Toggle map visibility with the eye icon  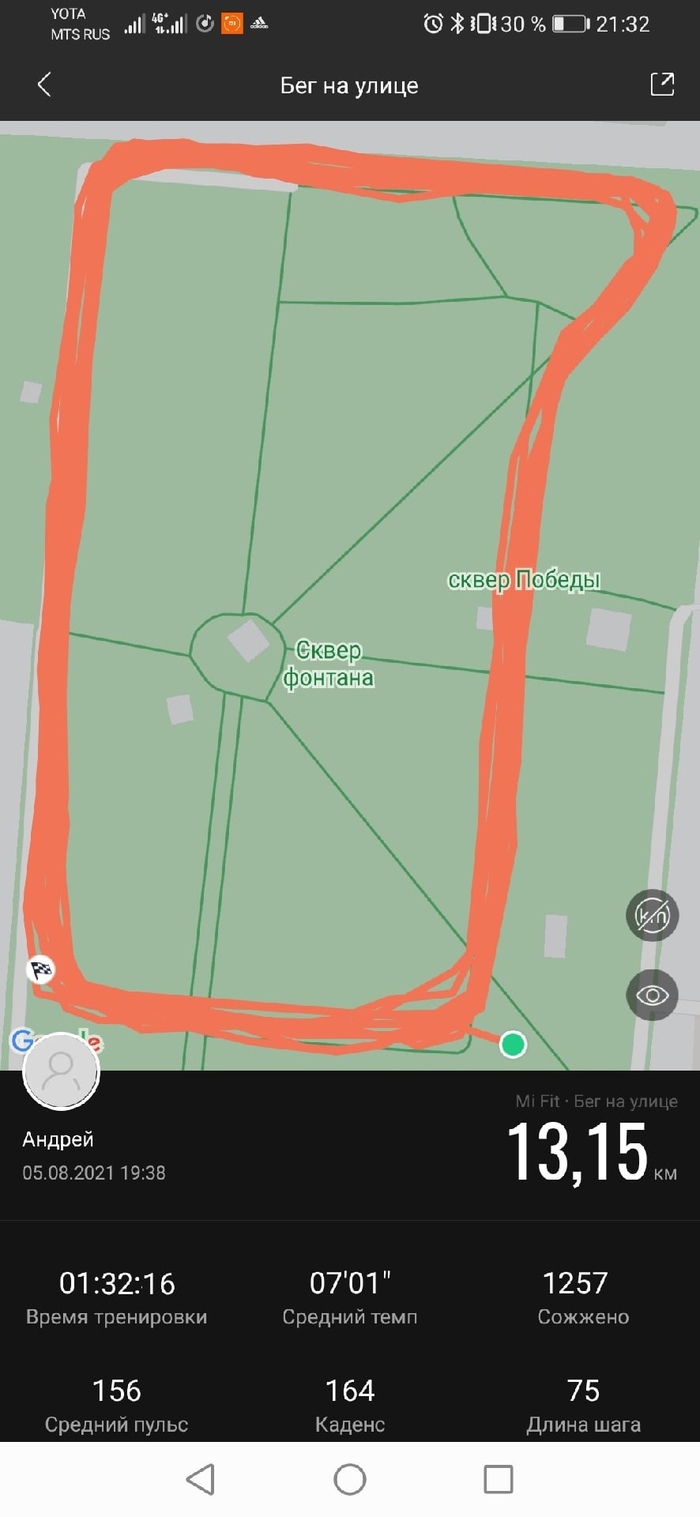[x=652, y=995]
